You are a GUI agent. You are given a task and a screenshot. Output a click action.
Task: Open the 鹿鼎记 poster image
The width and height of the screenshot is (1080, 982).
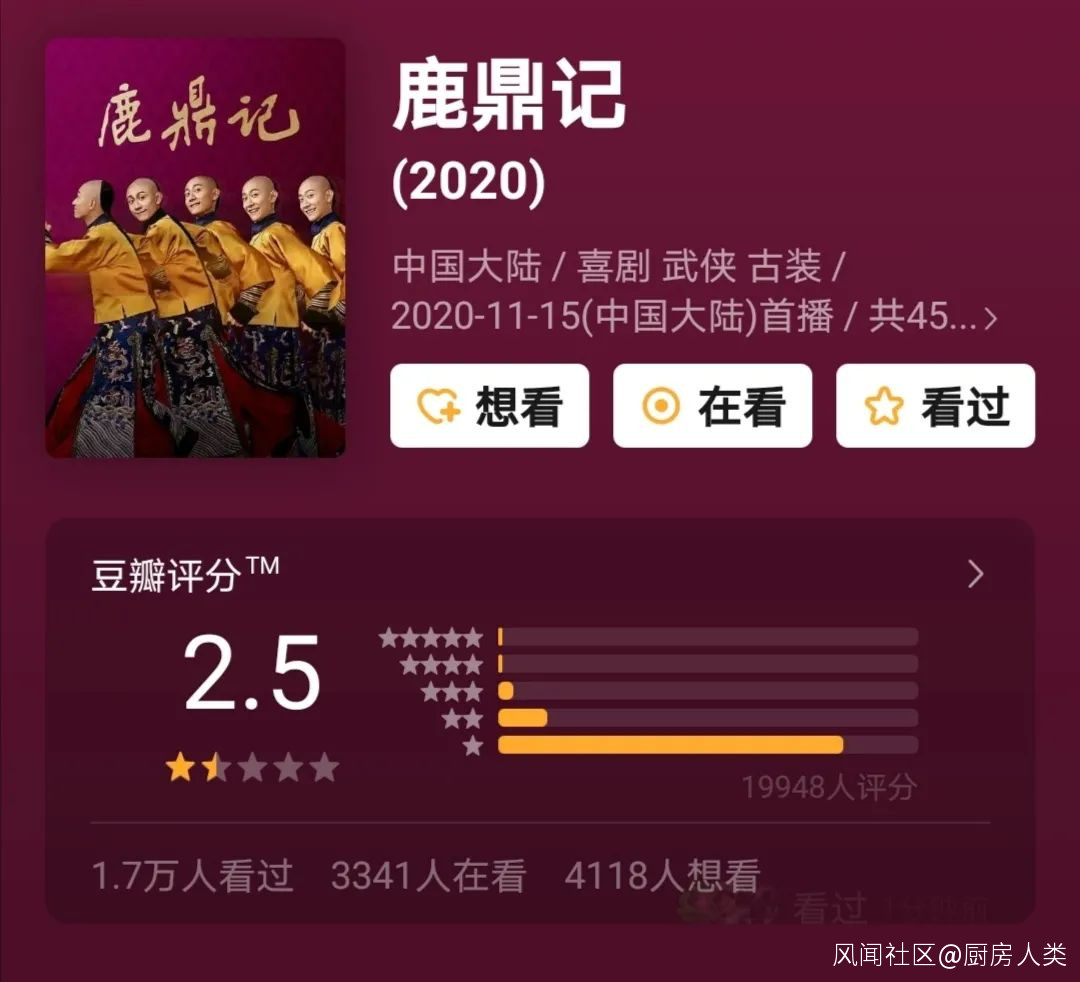195,248
